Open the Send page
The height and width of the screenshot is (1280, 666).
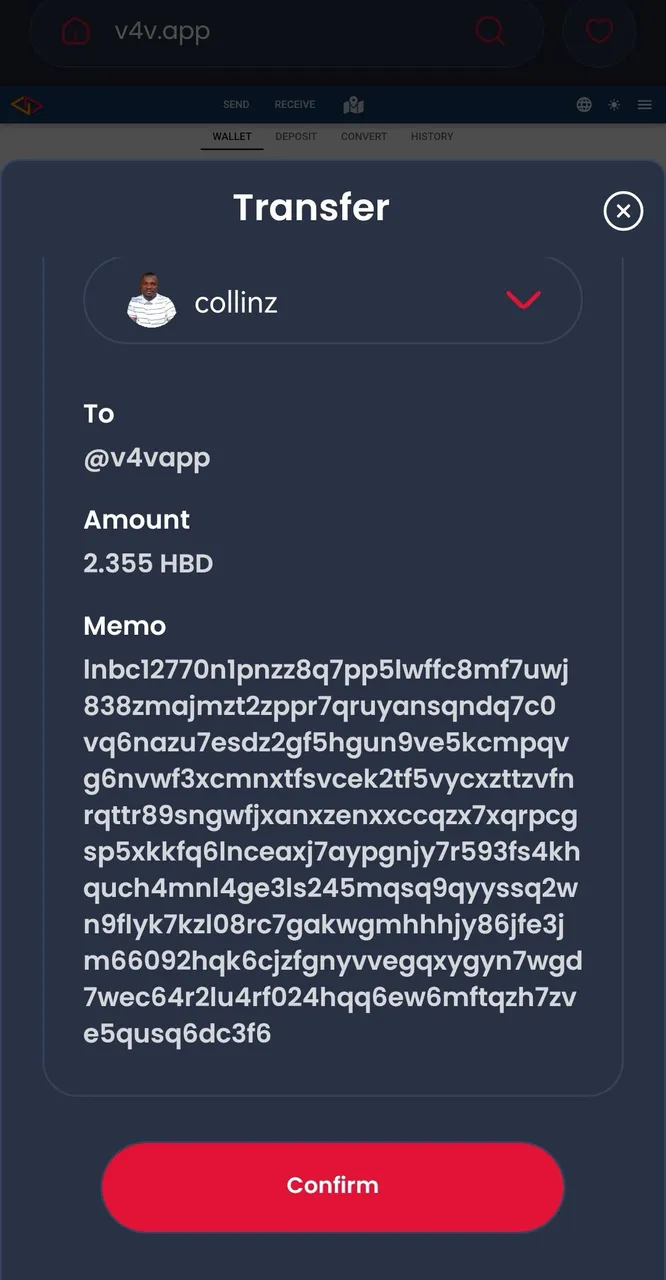click(236, 105)
